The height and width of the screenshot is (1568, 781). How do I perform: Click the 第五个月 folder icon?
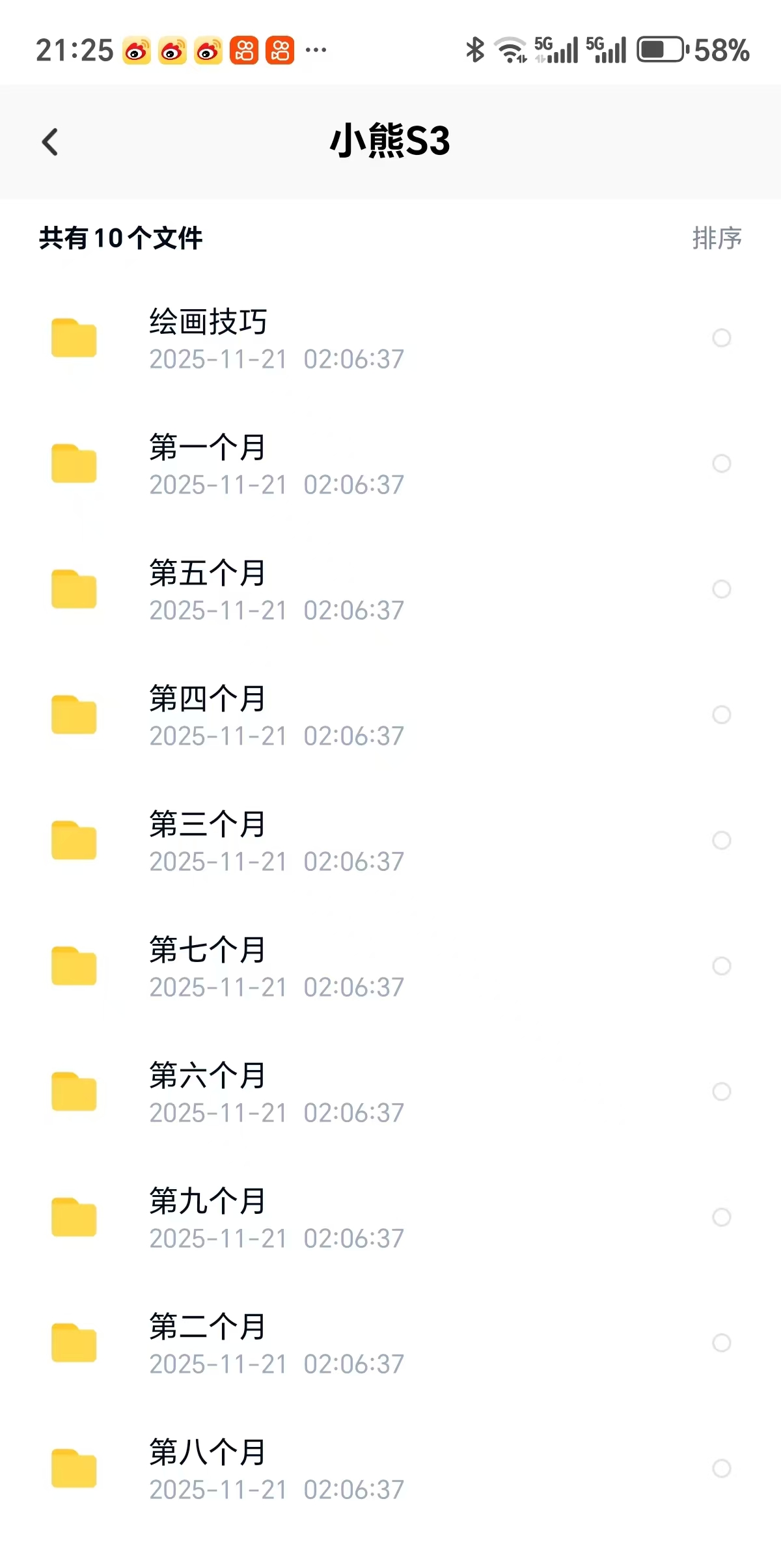pos(74,590)
